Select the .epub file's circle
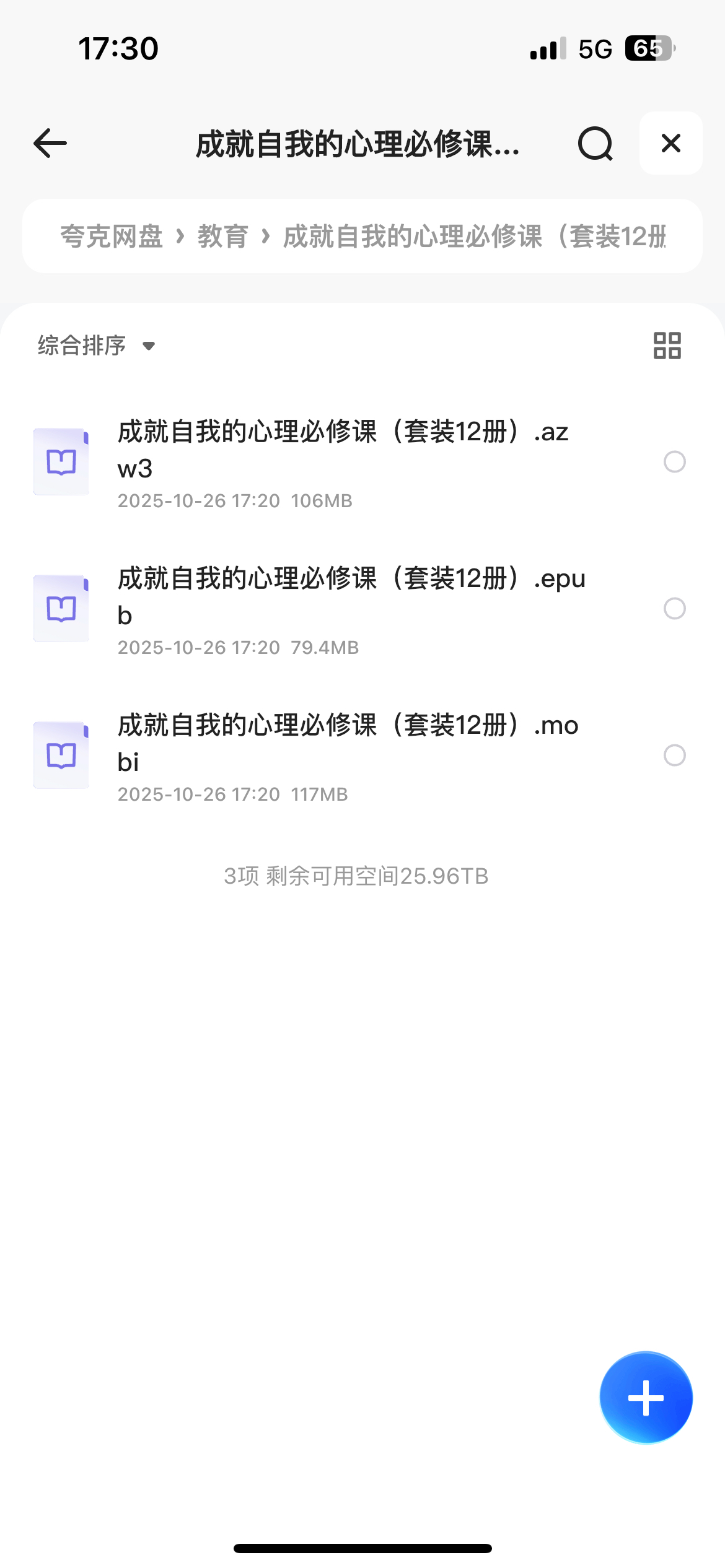725x1568 pixels. point(674,609)
